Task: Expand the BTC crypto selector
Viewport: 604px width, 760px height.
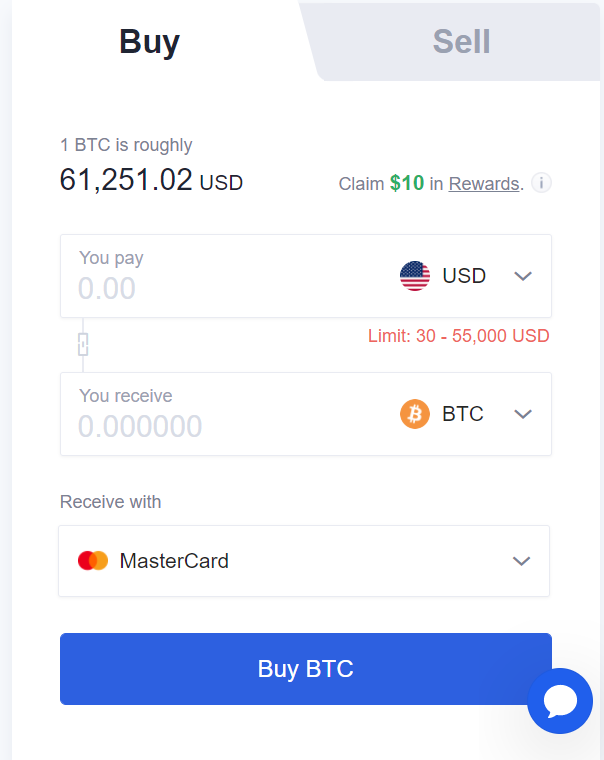Action: 466,414
